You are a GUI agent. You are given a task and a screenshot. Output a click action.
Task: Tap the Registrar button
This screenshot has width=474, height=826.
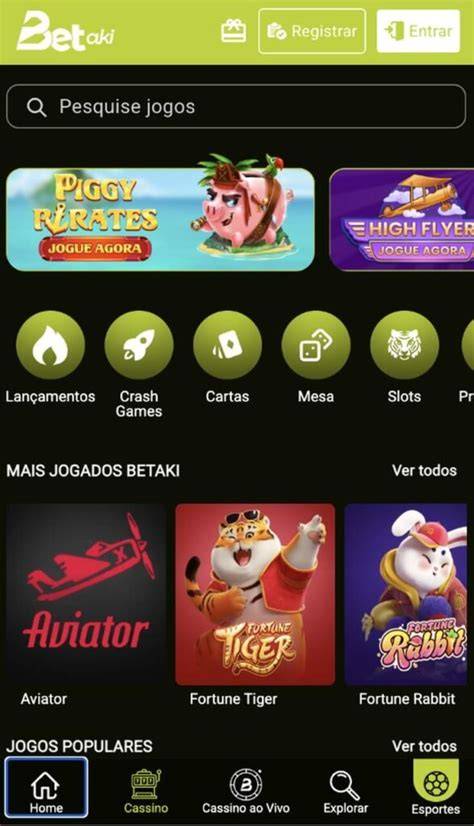312,31
